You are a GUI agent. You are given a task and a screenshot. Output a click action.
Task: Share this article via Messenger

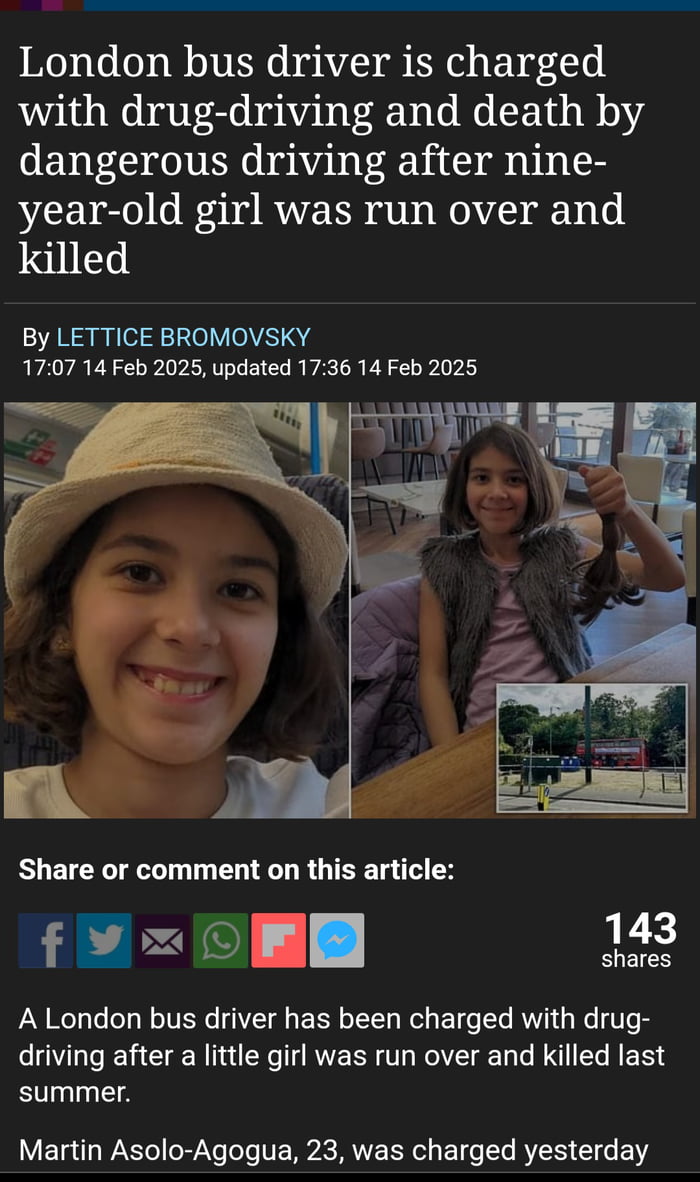pyautogui.click(x=337, y=940)
